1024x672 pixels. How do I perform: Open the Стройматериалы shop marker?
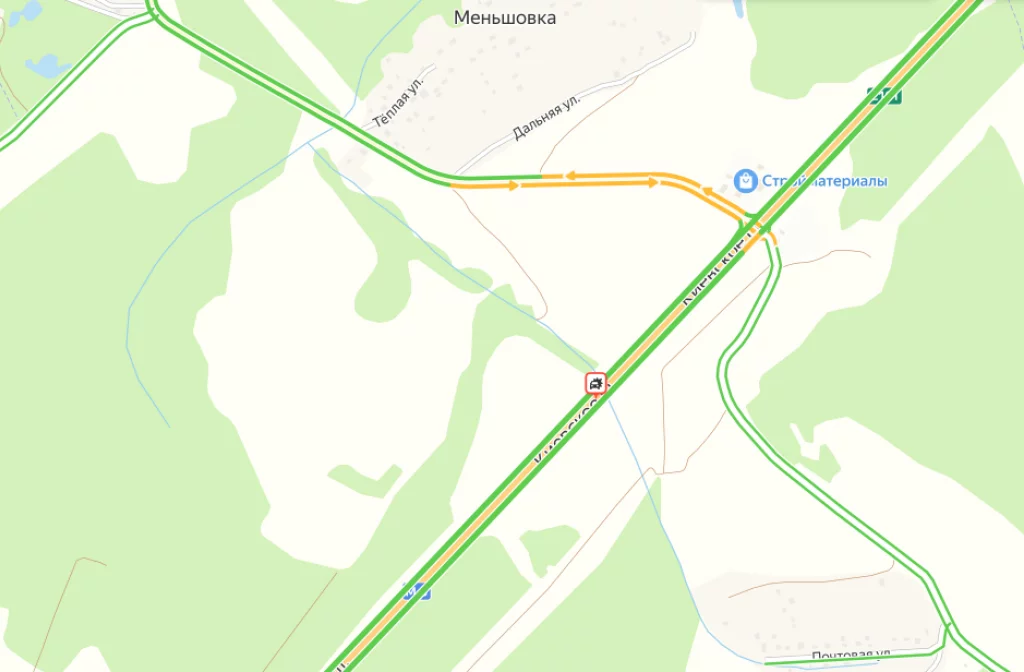click(744, 181)
